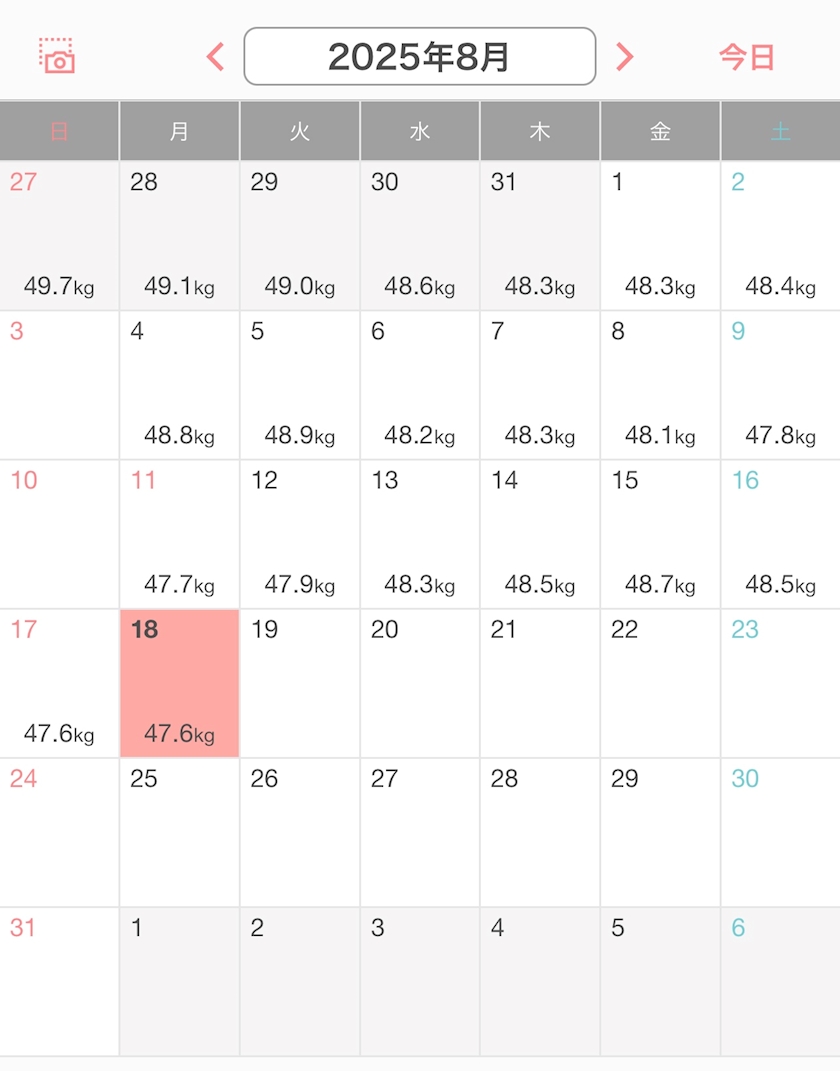
Task: Open the 2025年8月 month picker
Action: coord(419,57)
